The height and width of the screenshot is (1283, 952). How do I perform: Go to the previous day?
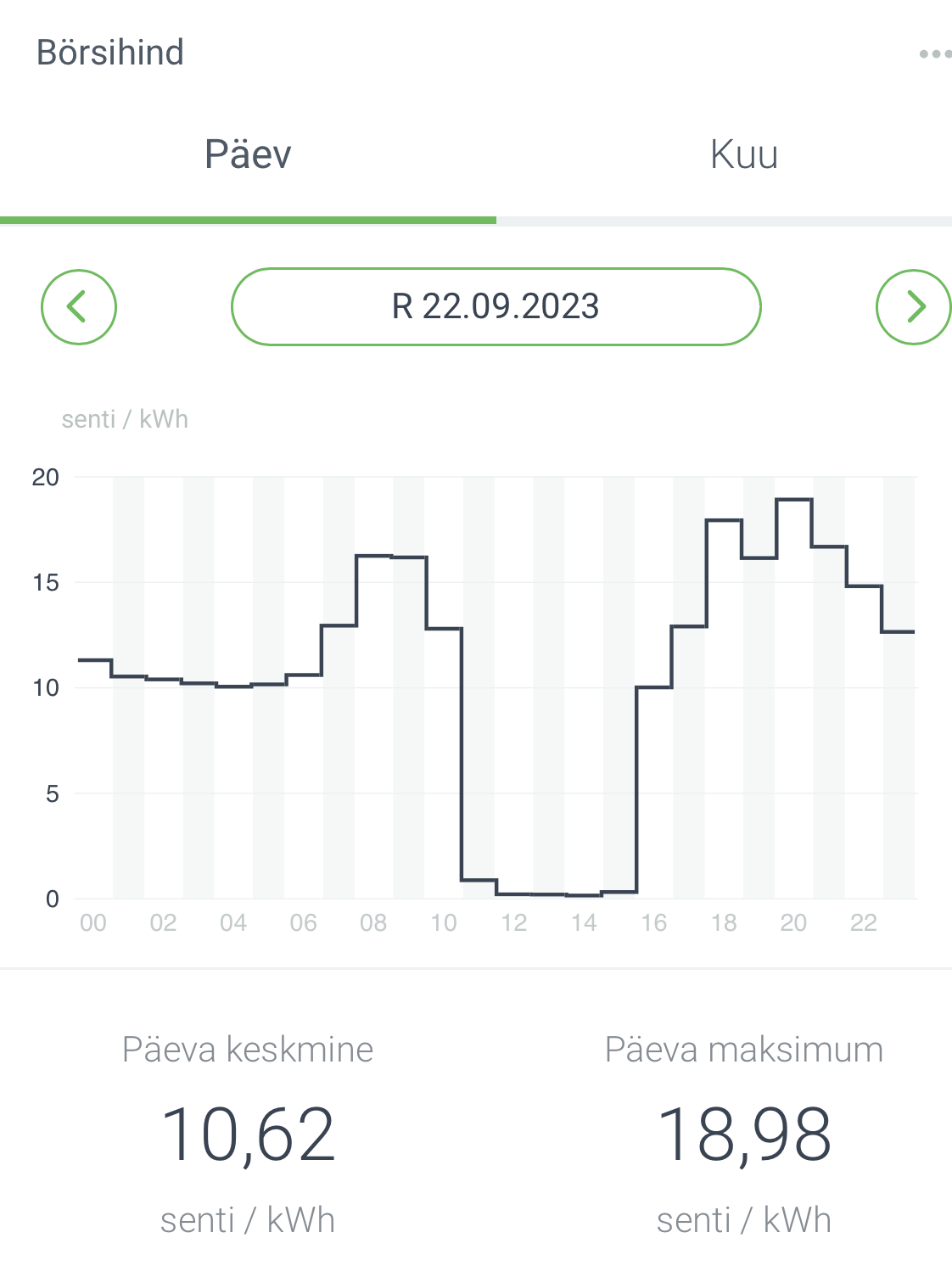click(79, 306)
